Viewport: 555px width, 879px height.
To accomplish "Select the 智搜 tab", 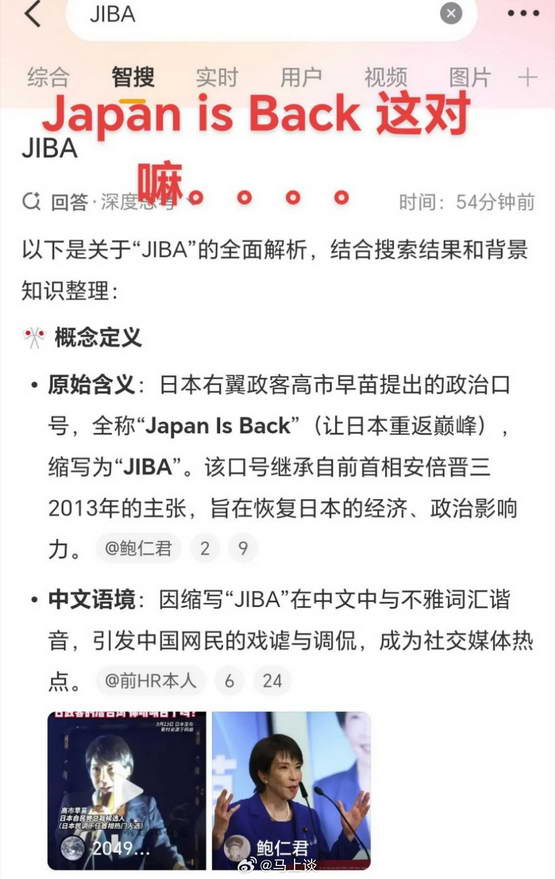I will point(132,77).
